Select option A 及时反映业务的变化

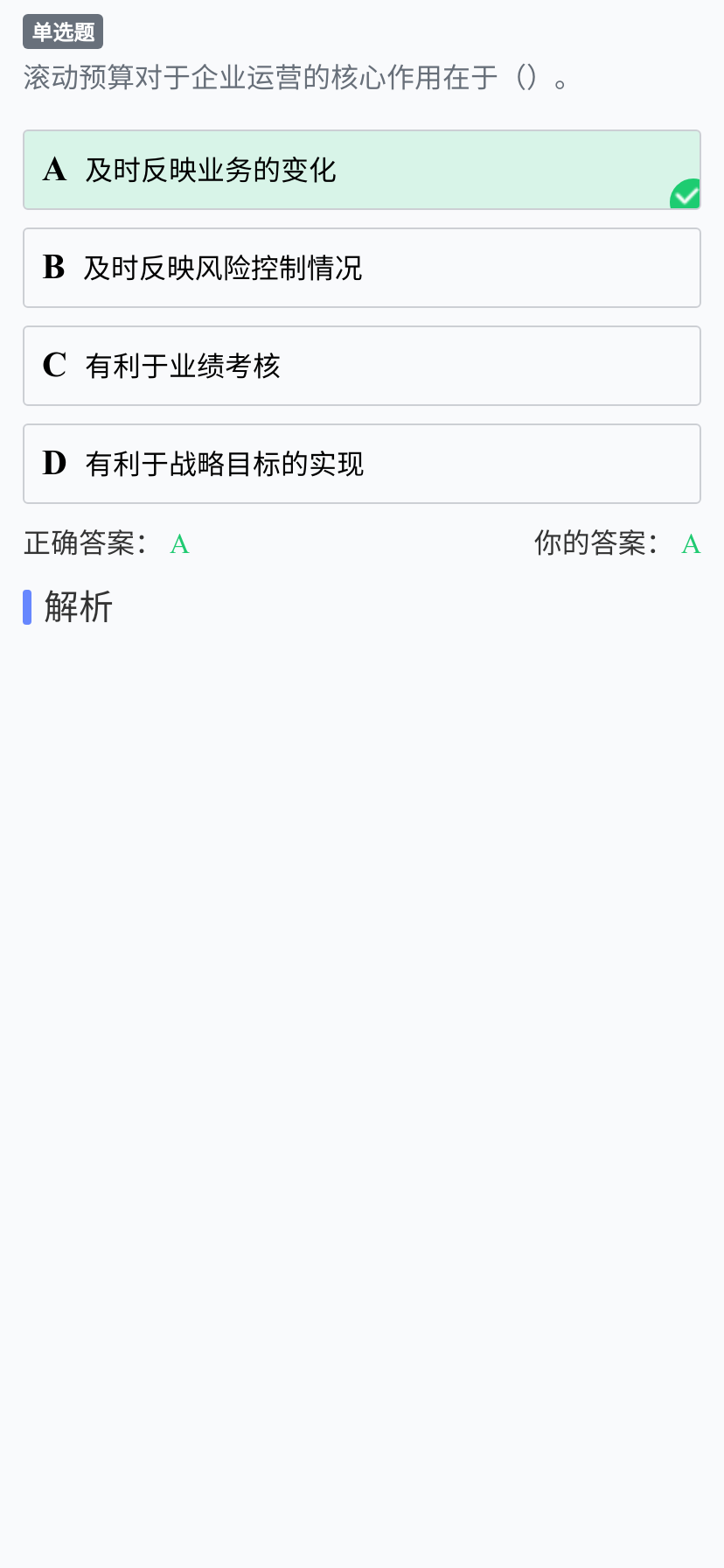[x=362, y=170]
